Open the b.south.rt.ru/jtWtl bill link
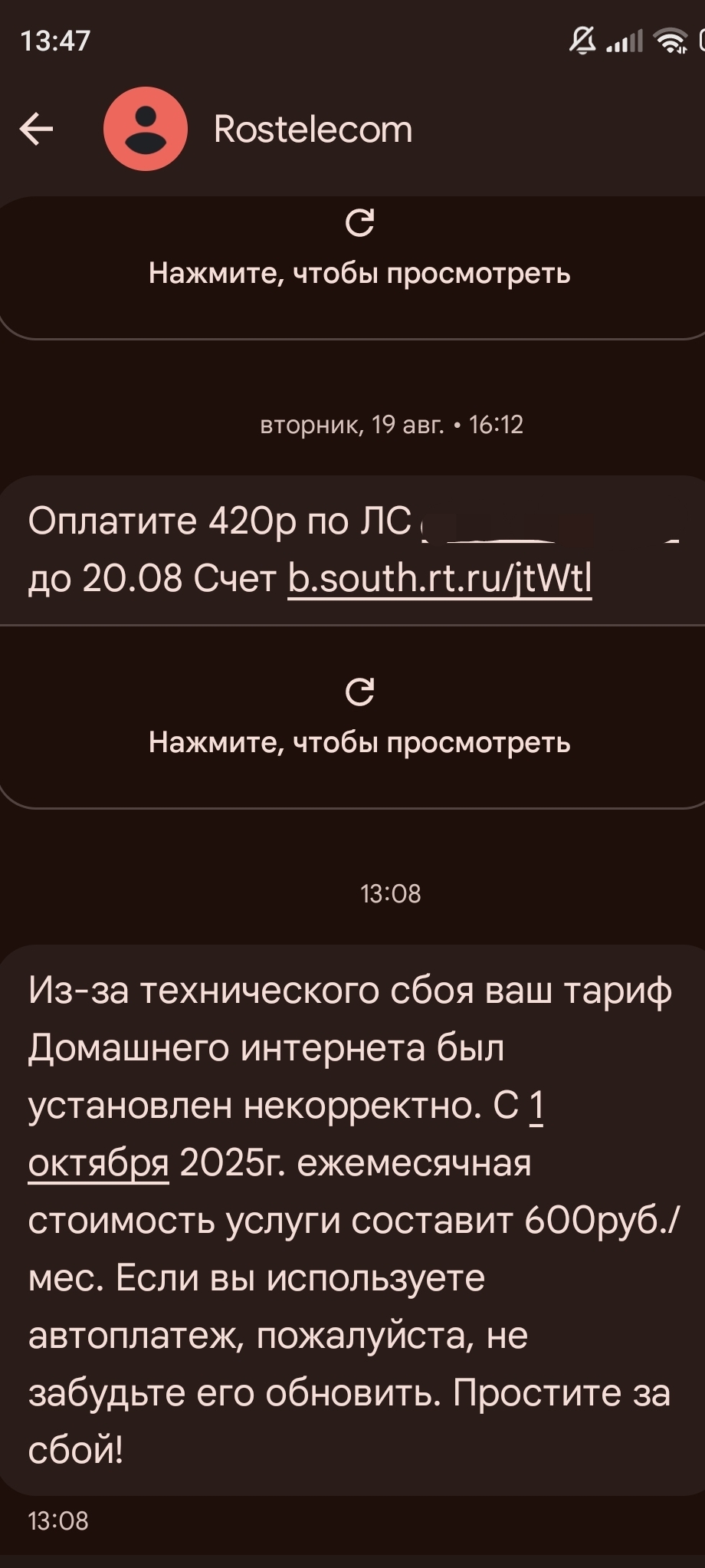Screen dimensions: 705x1568 tap(439, 579)
